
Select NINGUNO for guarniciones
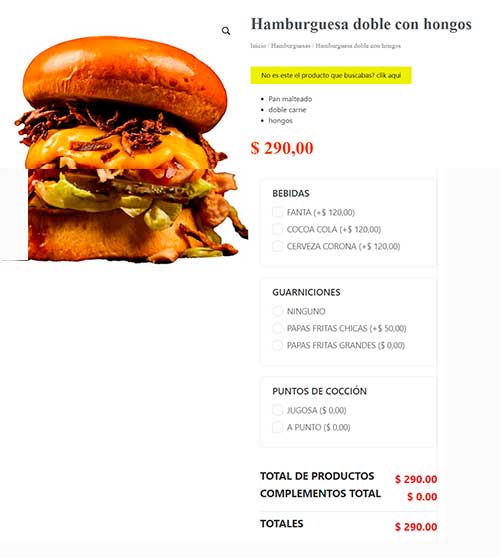pos(277,311)
